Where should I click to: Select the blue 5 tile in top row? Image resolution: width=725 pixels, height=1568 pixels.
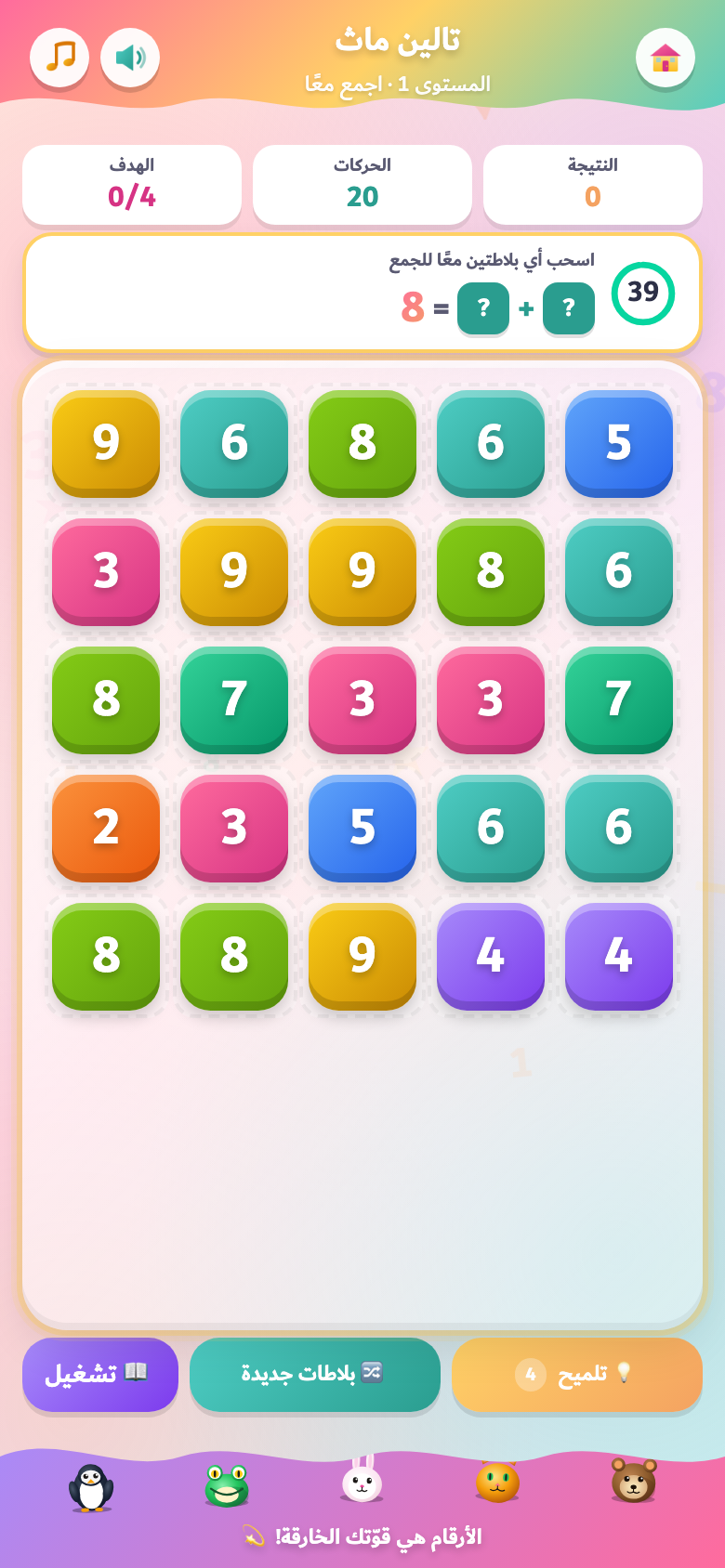click(x=619, y=443)
